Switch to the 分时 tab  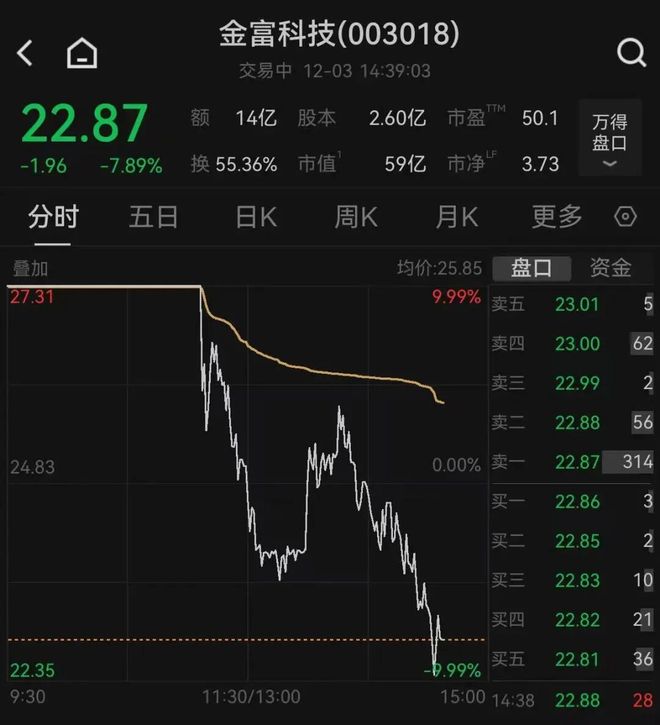click(x=53, y=216)
